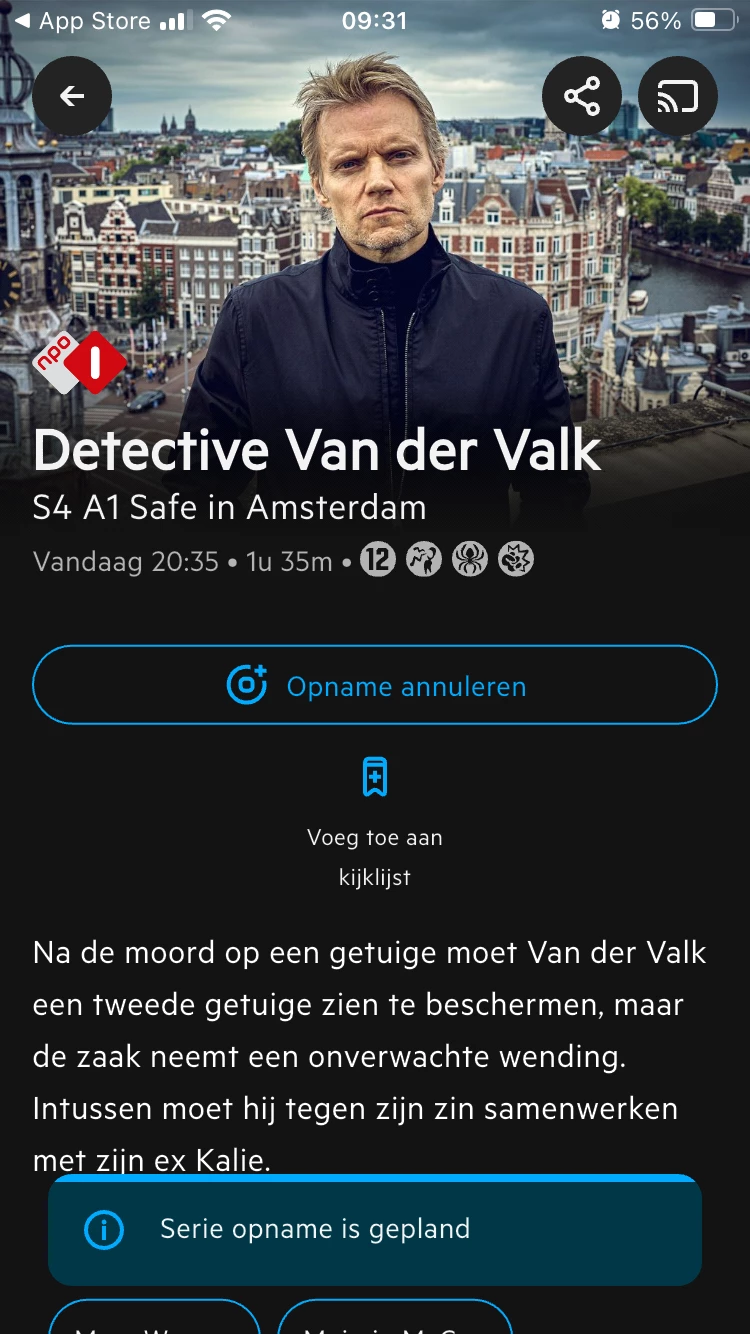Image resolution: width=750 pixels, height=1334 pixels.
Task: Go back using the arrow icon
Action: (x=72, y=96)
